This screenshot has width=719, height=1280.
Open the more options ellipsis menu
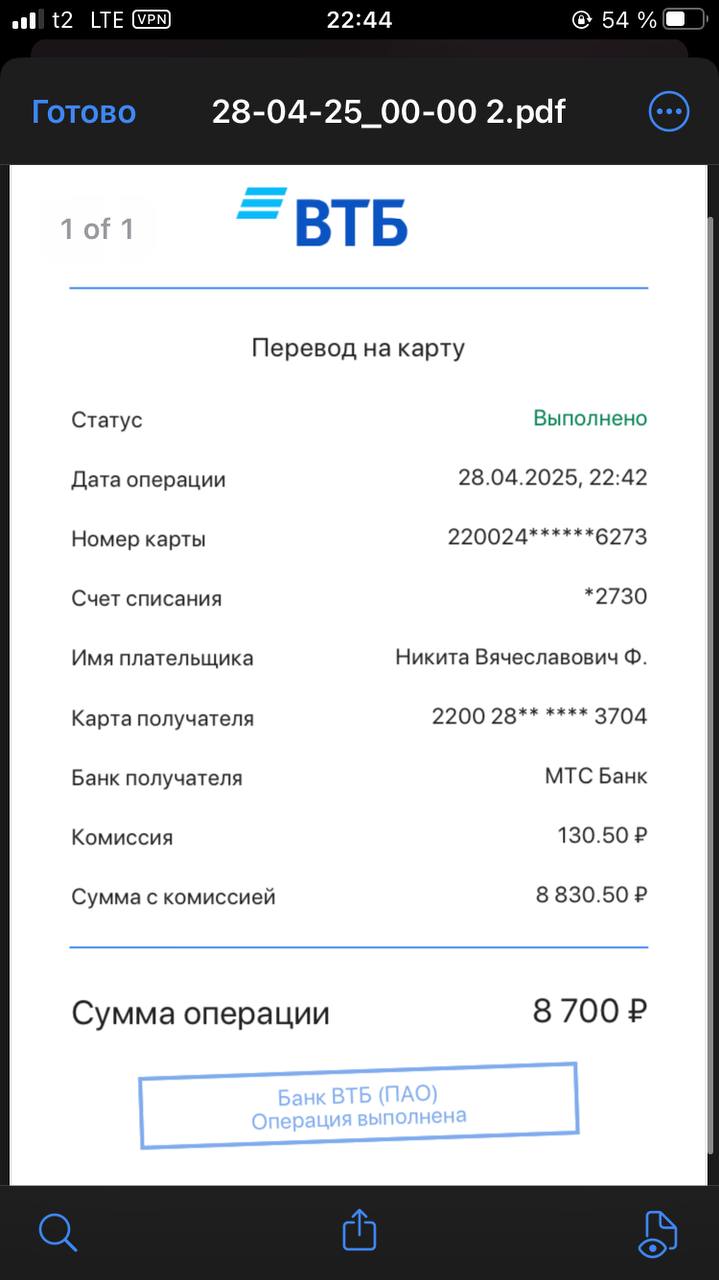pos(669,112)
